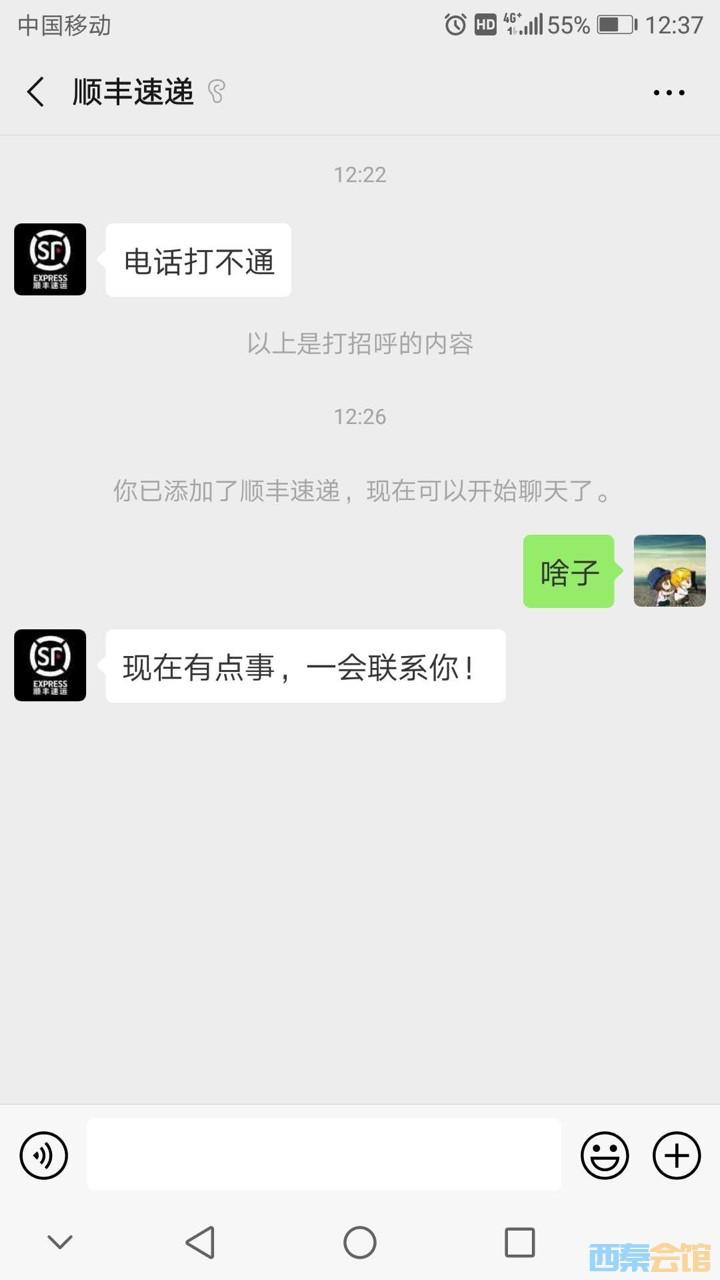Open the voice message input icon

(x=42, y=1154)
